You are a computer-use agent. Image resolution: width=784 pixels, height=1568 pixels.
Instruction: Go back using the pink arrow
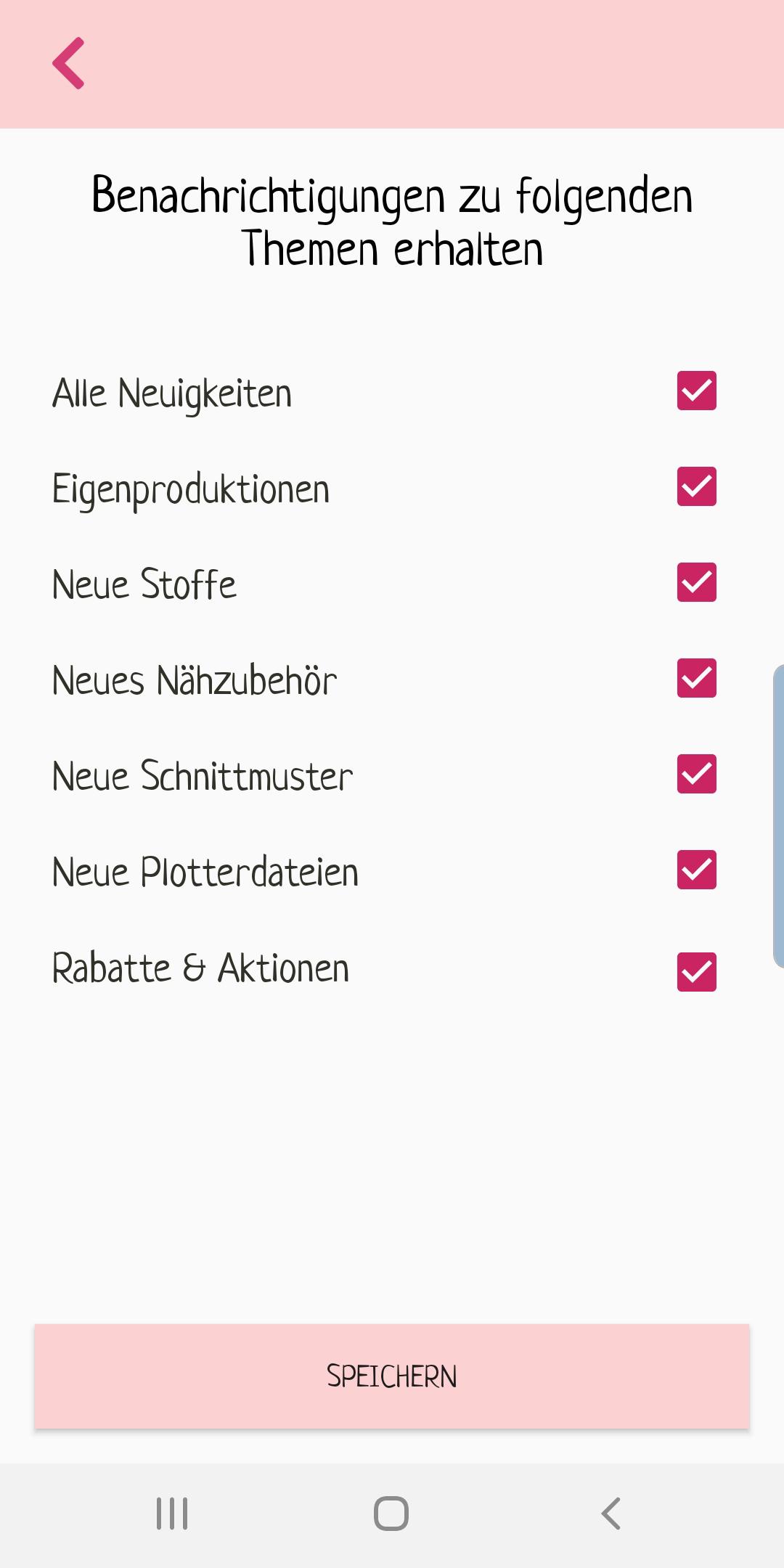point(68,64)
